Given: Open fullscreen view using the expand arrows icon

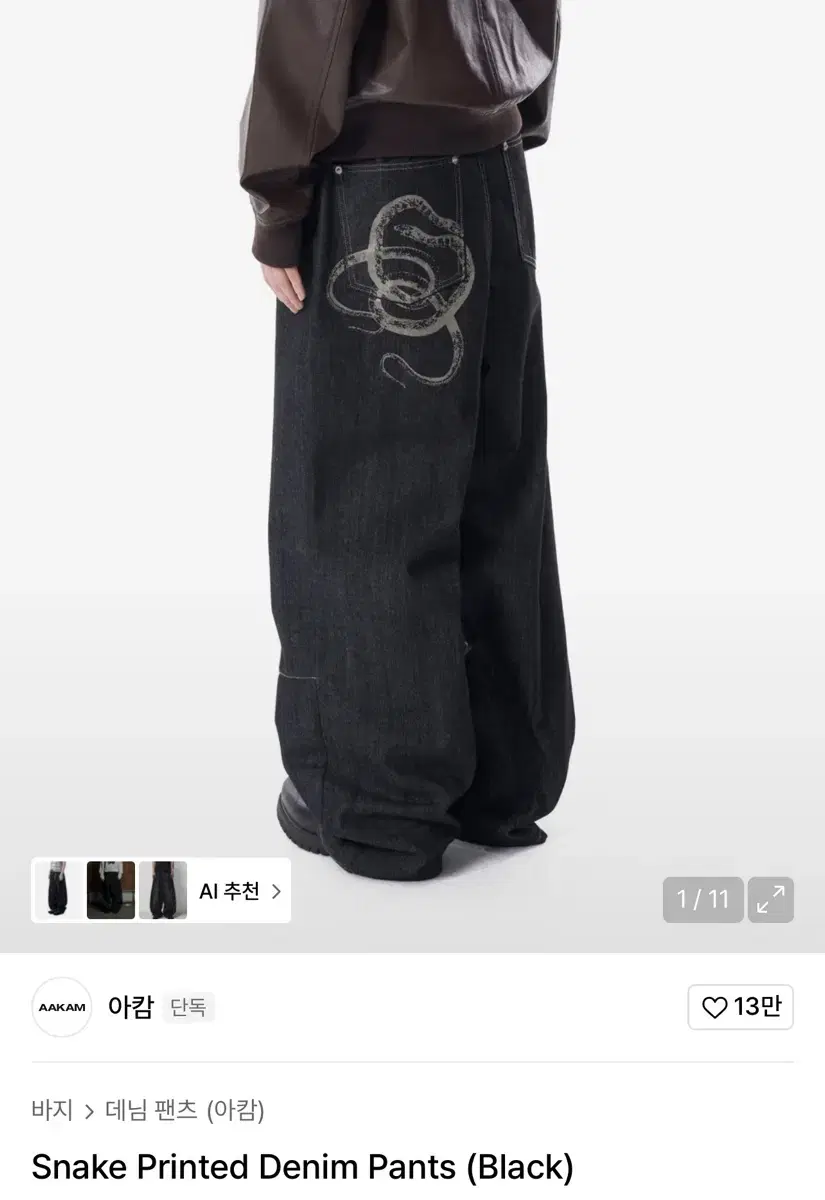Looking at the screenshot, I should 770,900.
